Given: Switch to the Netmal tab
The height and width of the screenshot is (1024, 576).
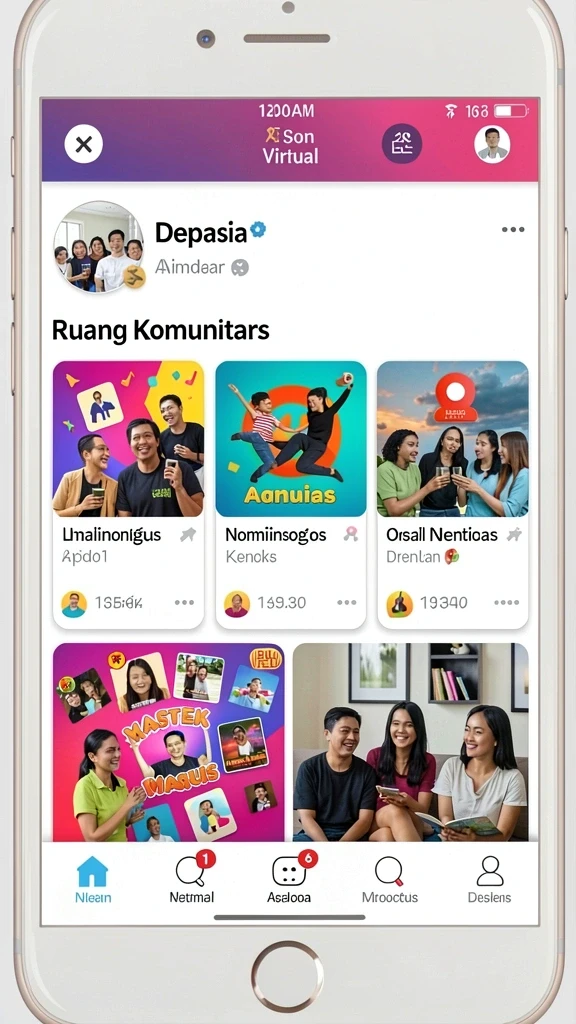Looking at the screenshot, I should pyautogui.click(x=192, y=879).
